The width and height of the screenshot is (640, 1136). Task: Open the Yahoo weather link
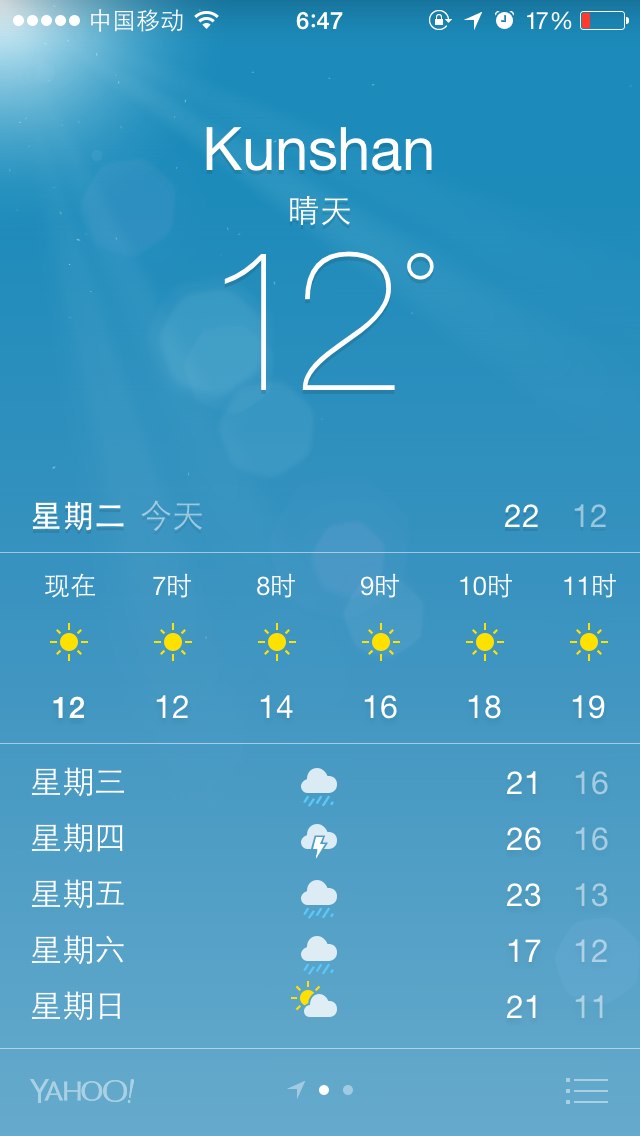pyautogui.click(x=82, y=1090)
